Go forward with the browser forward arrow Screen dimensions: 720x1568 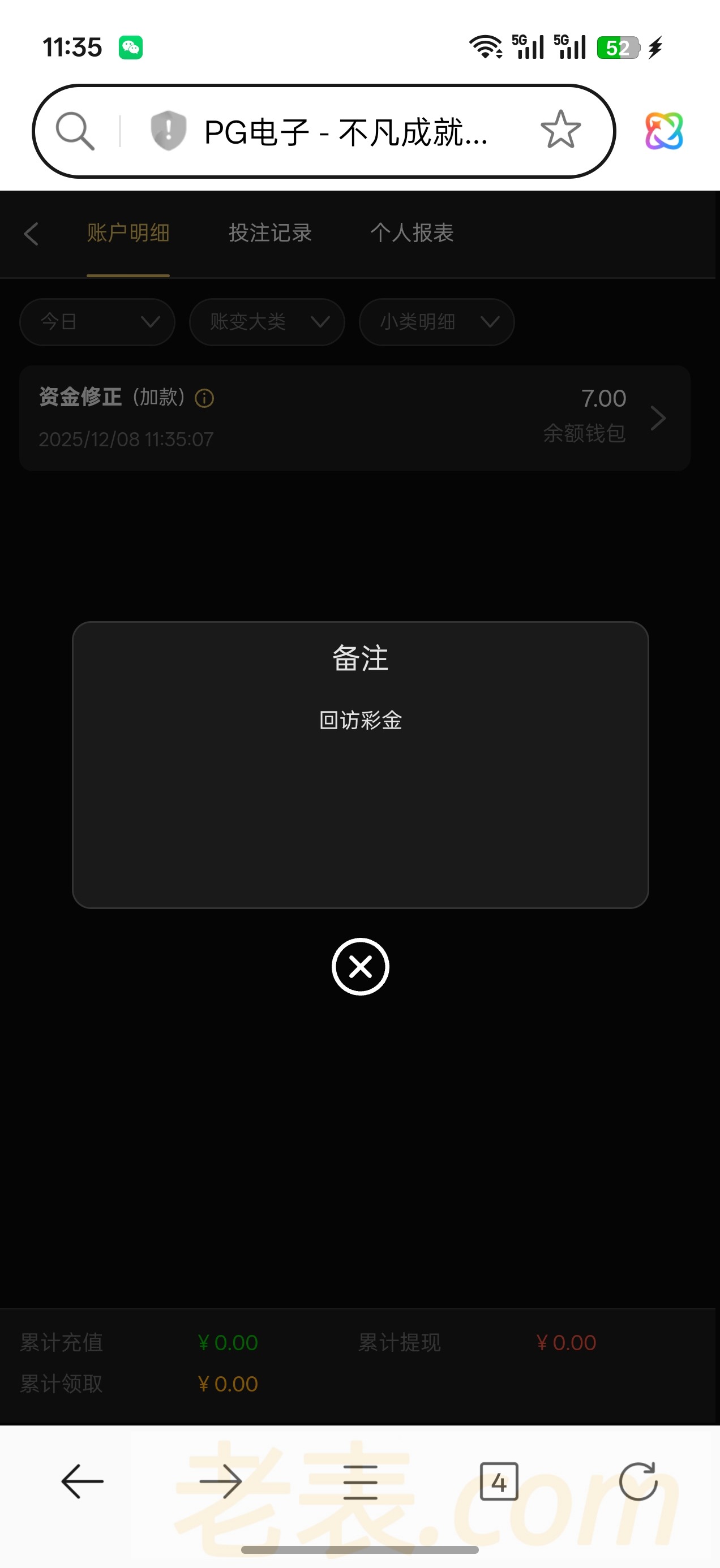(221, 1481)
